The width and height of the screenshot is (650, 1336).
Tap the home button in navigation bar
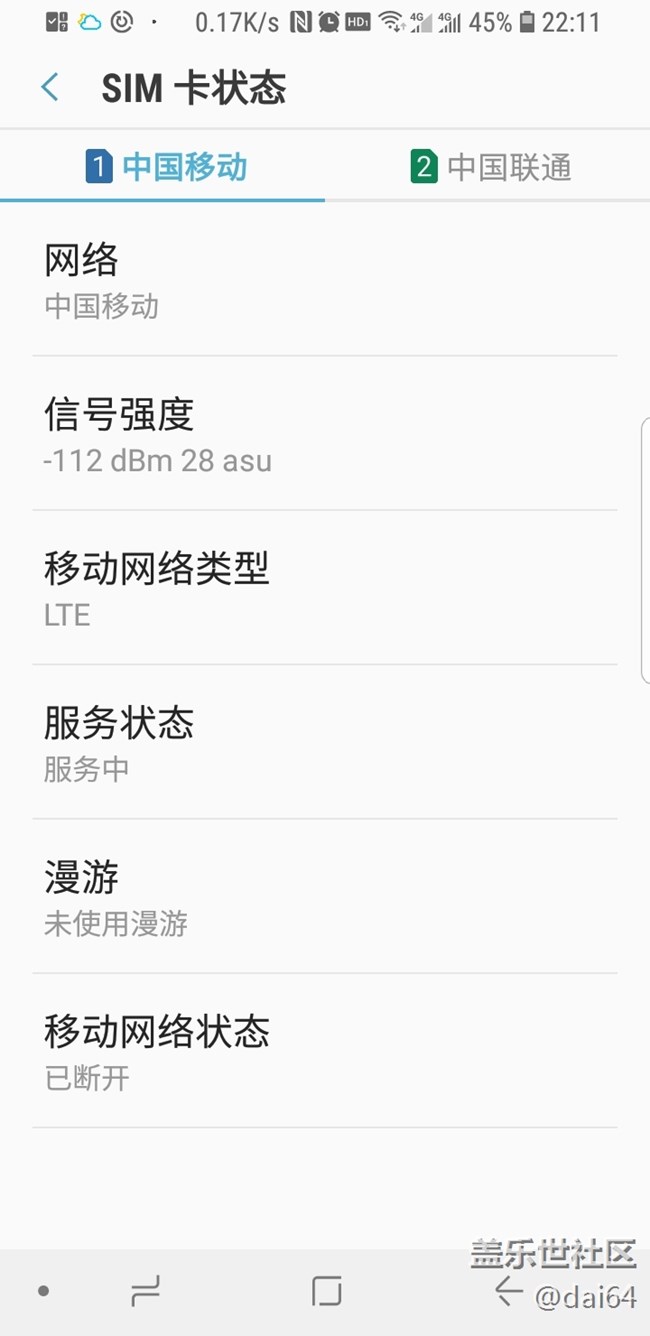point(326,1291)
